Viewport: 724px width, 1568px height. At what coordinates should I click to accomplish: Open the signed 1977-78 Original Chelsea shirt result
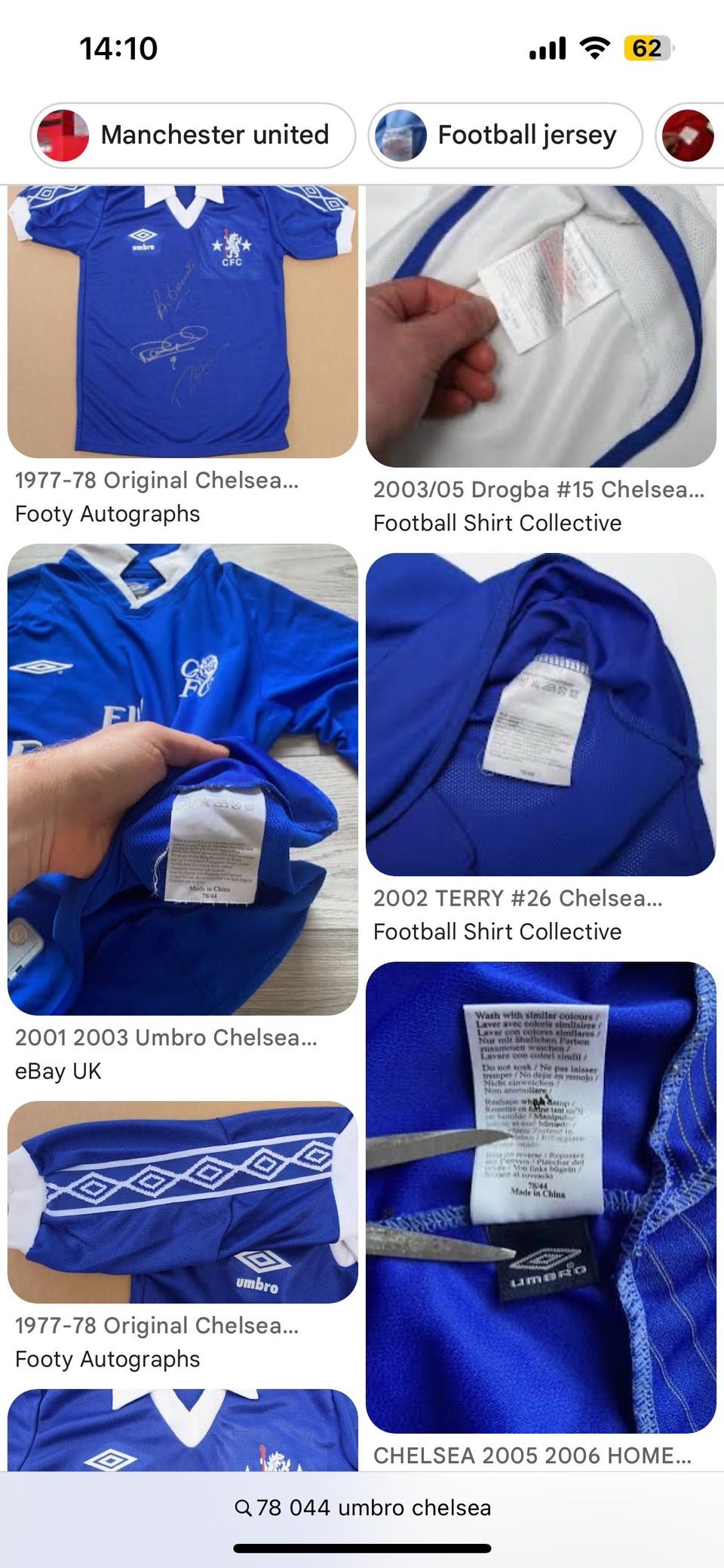pyautogui.click(x=183, y=321)
